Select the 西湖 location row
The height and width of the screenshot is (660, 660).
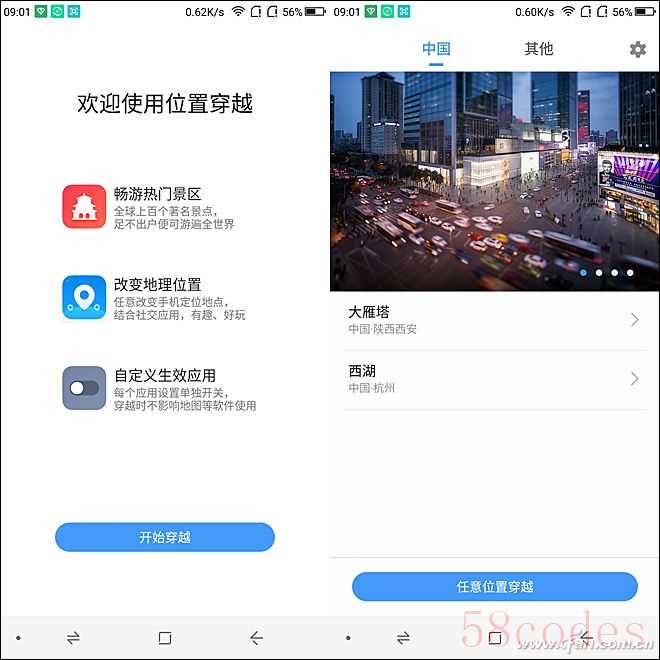point(495,379)
